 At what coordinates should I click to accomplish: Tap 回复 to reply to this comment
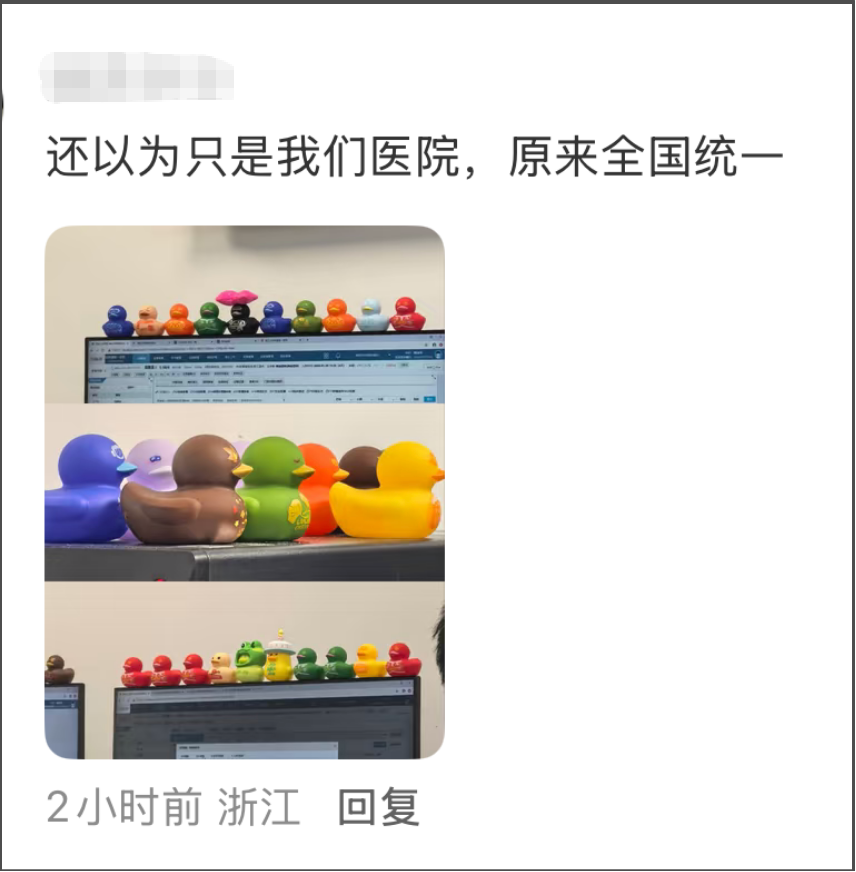tap(378, 807)
